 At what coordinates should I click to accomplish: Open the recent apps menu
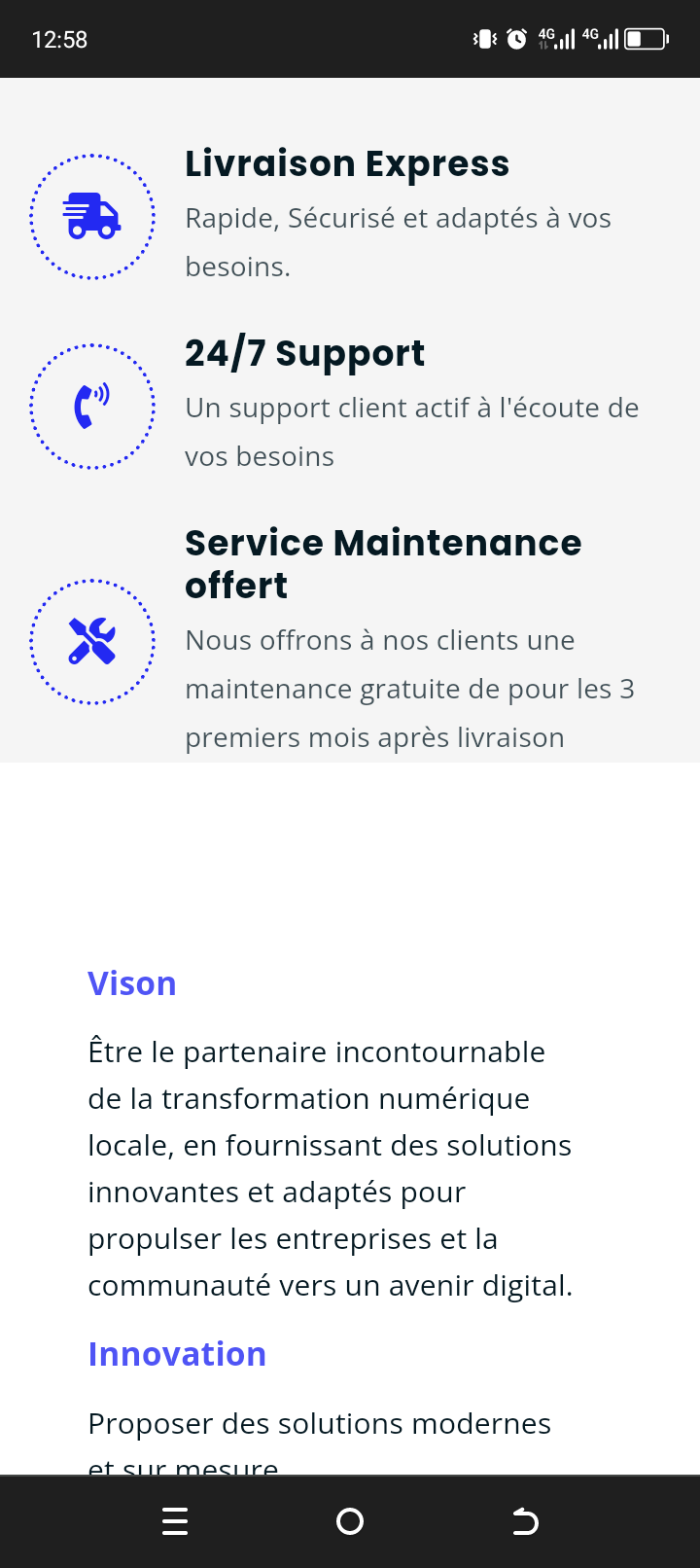coord(175,1521)
